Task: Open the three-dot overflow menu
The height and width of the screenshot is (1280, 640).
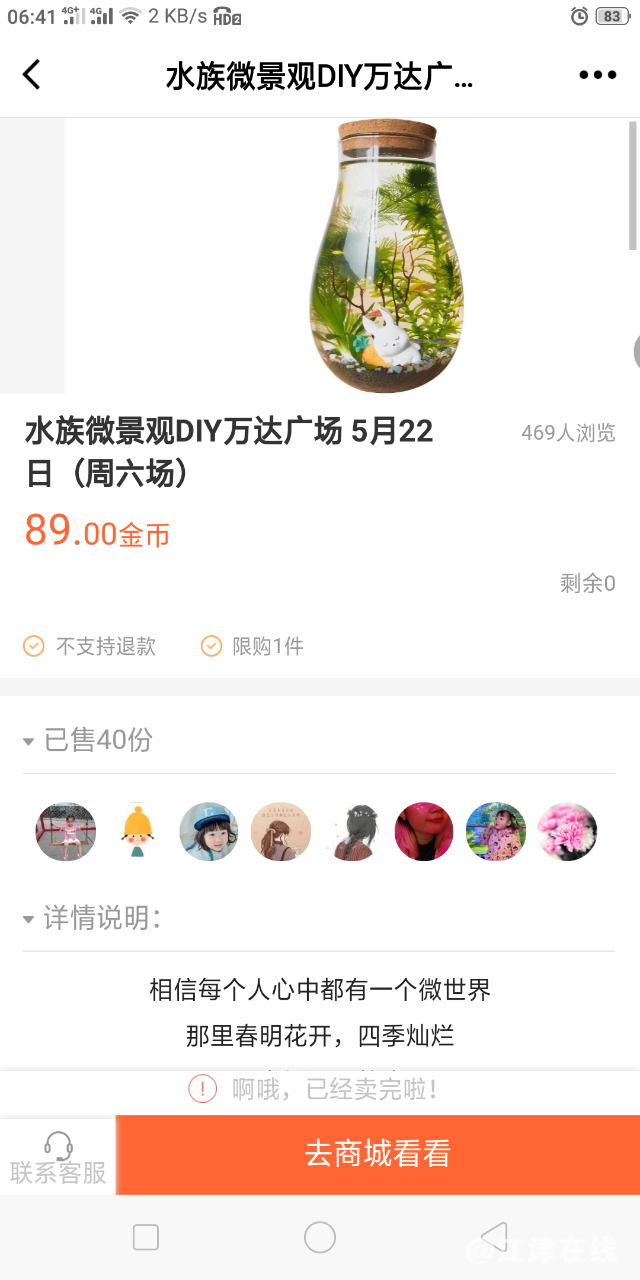Action: pos(597,75)
